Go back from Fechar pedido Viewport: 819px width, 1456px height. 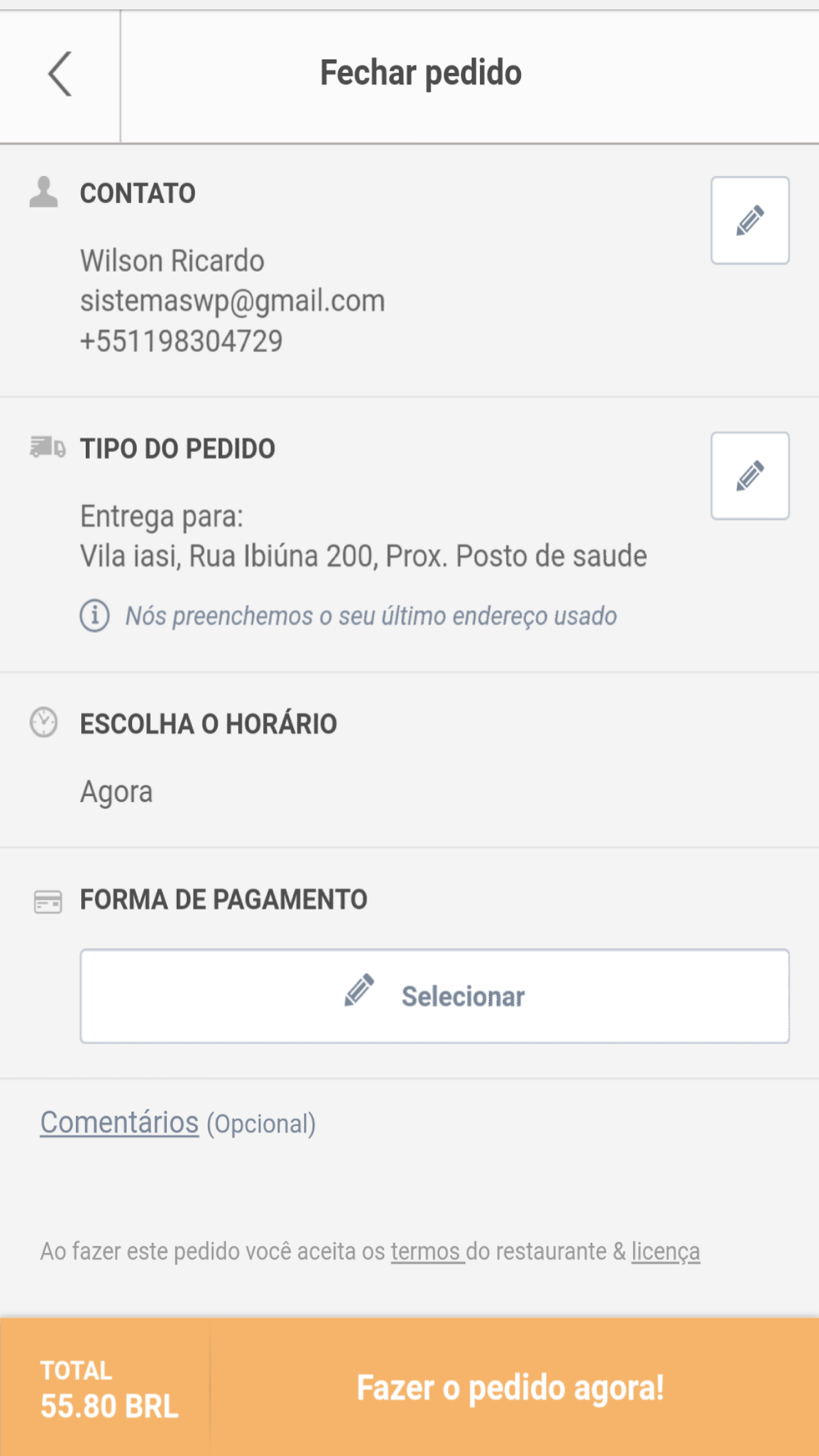click(x=60, y=75)
